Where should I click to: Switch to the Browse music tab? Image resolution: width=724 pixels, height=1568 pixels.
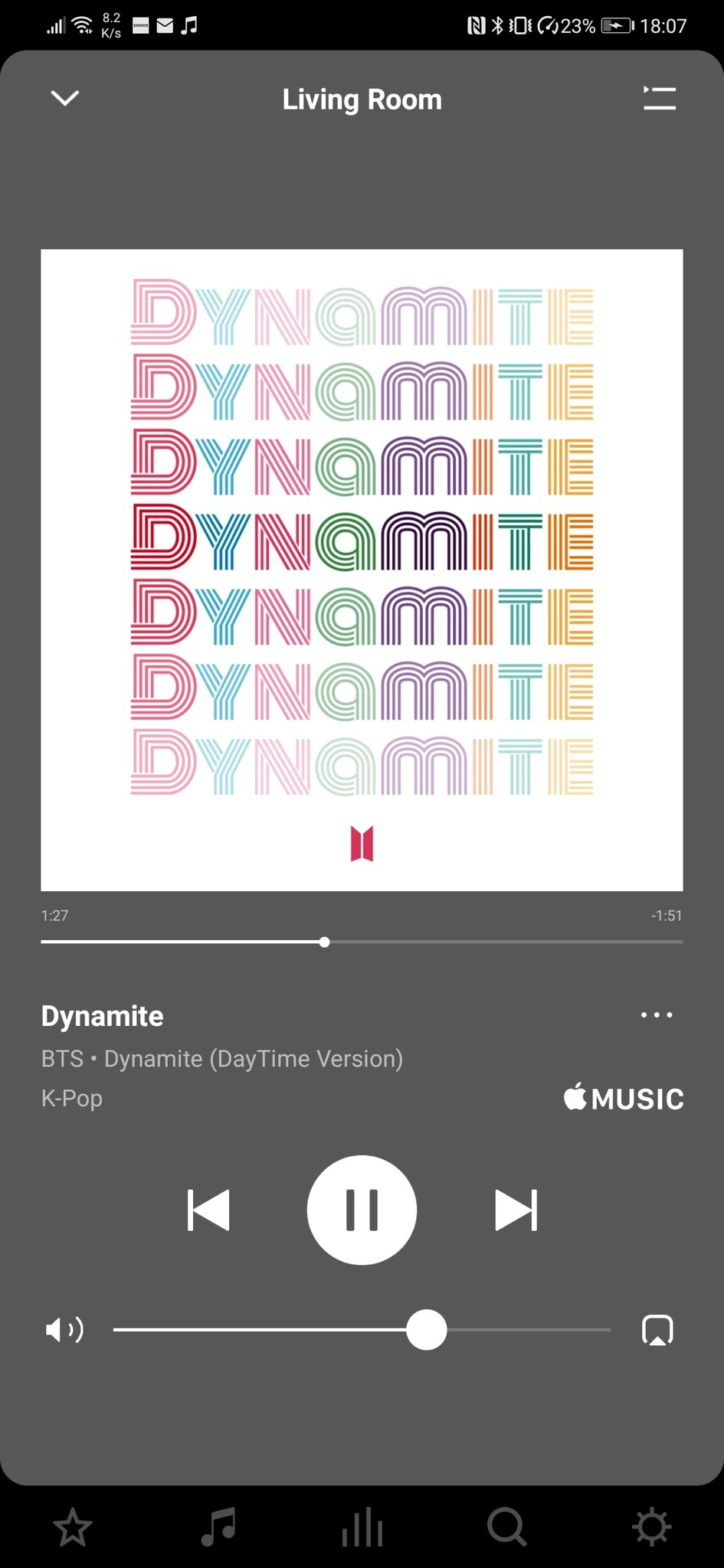tap(218, 1527)
